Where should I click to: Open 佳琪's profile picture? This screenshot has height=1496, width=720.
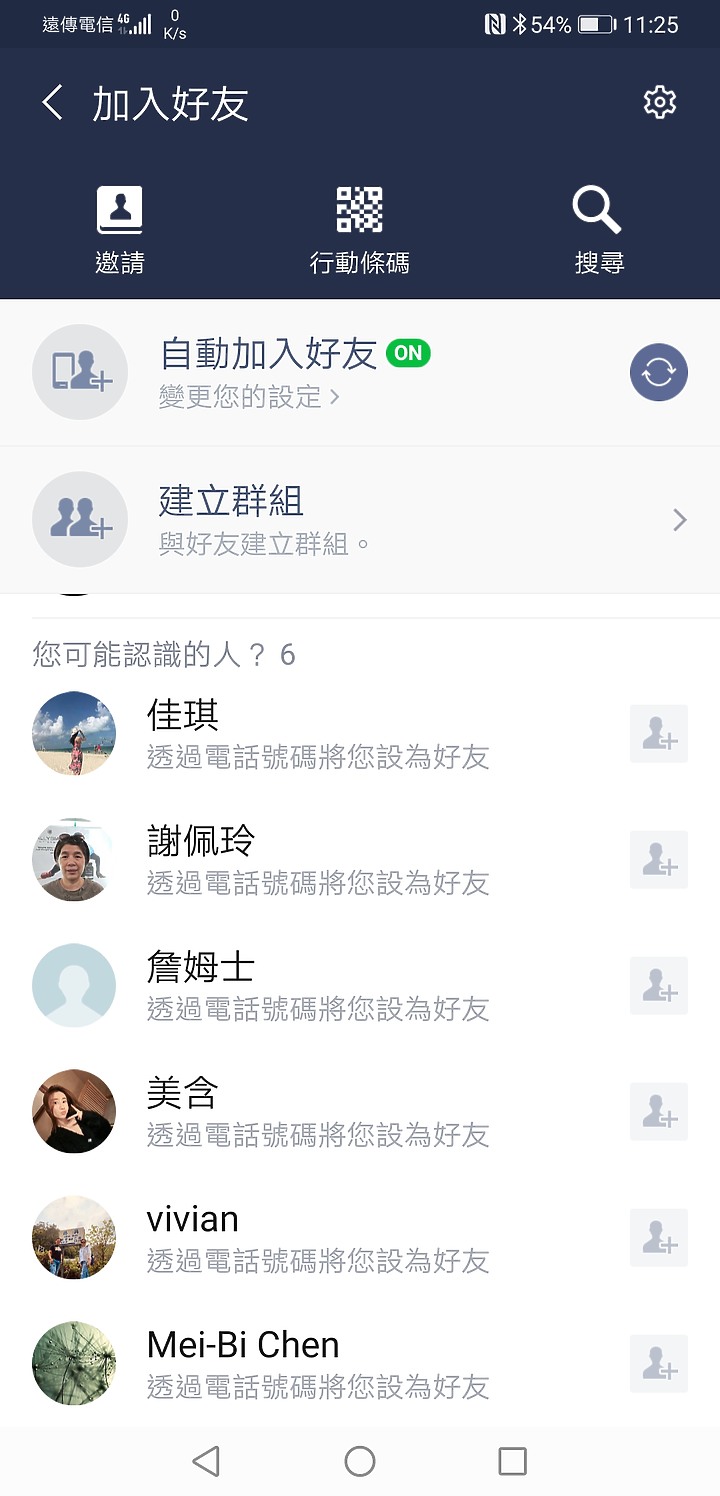click(x=74, y=734)
